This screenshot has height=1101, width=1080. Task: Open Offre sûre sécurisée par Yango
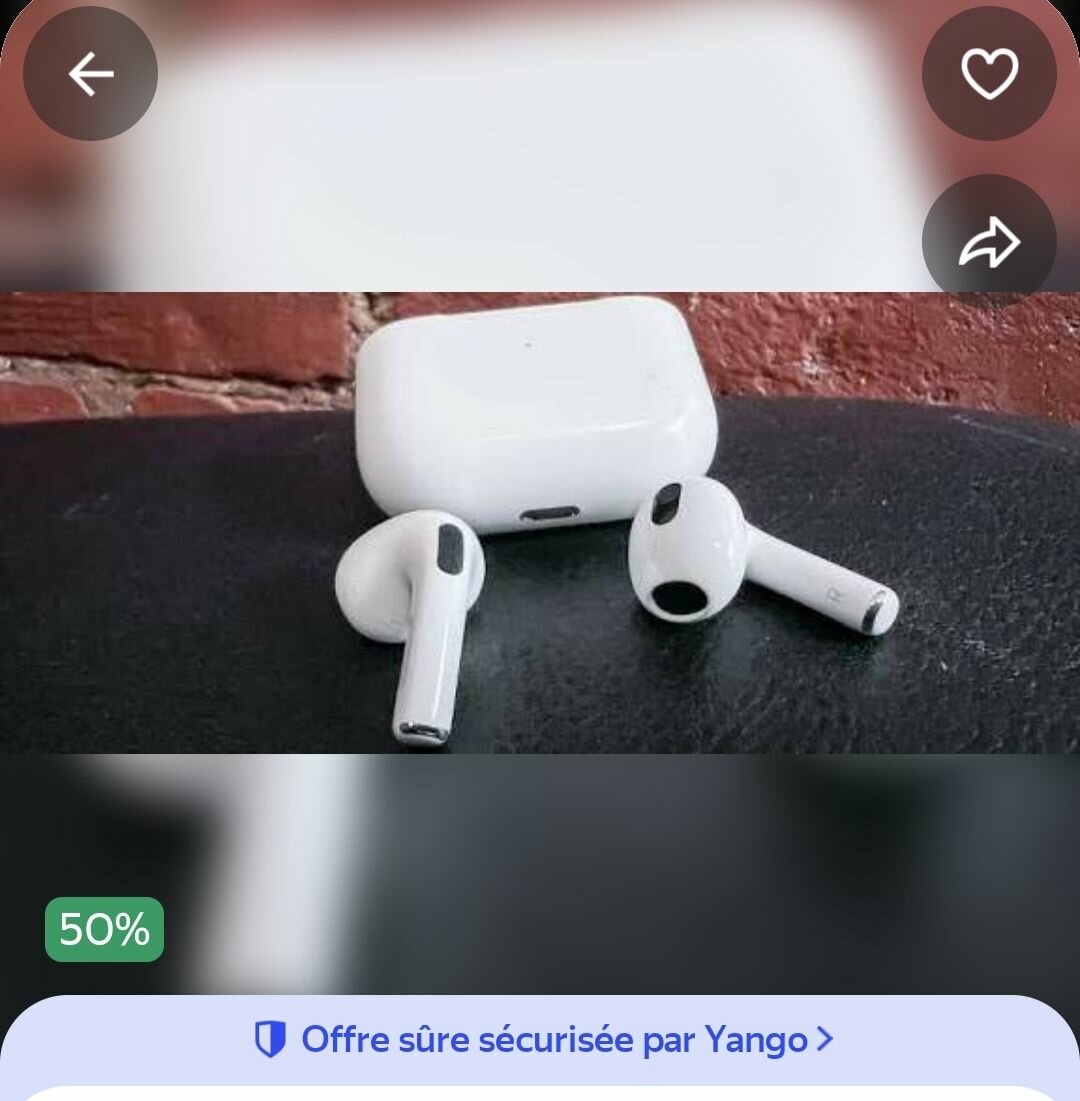[543, 1040]
